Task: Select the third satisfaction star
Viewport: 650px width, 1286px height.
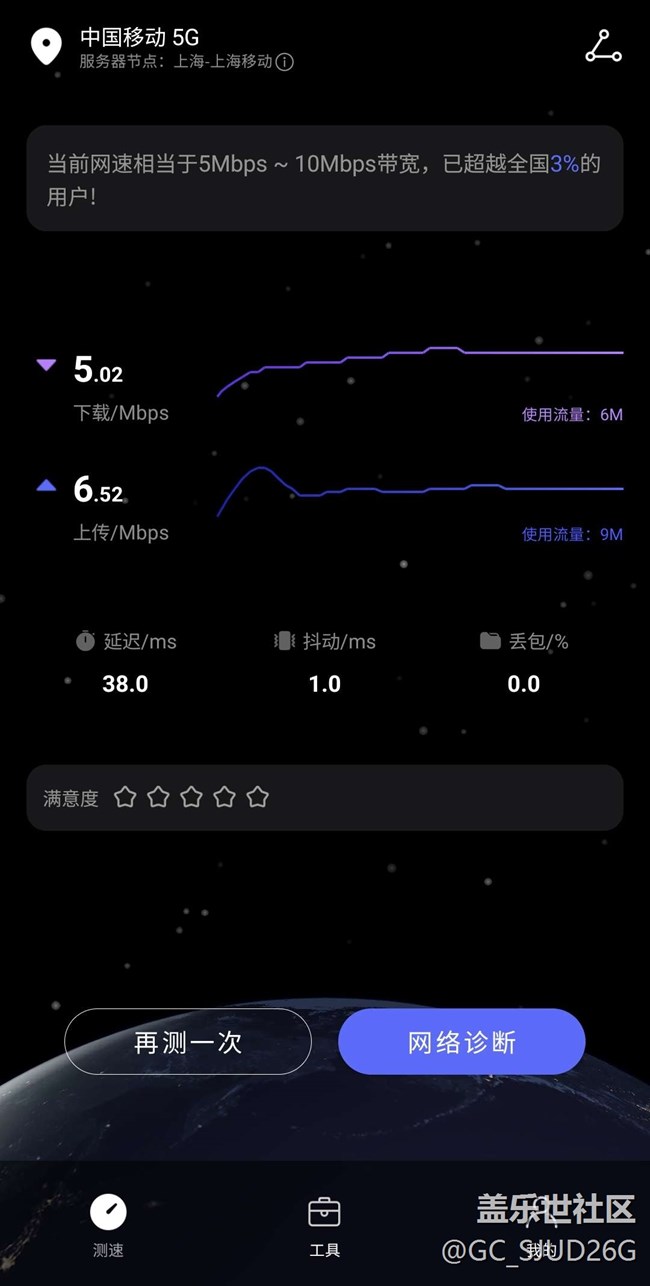Action: point(191,797)
